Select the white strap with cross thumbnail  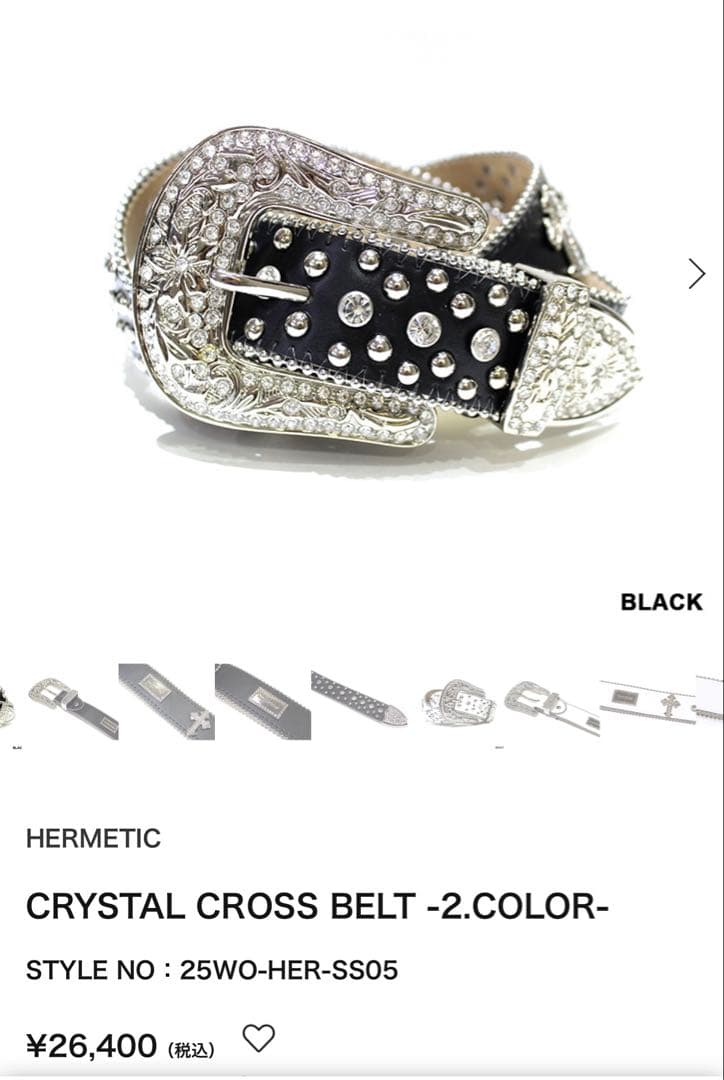(646, 702)
